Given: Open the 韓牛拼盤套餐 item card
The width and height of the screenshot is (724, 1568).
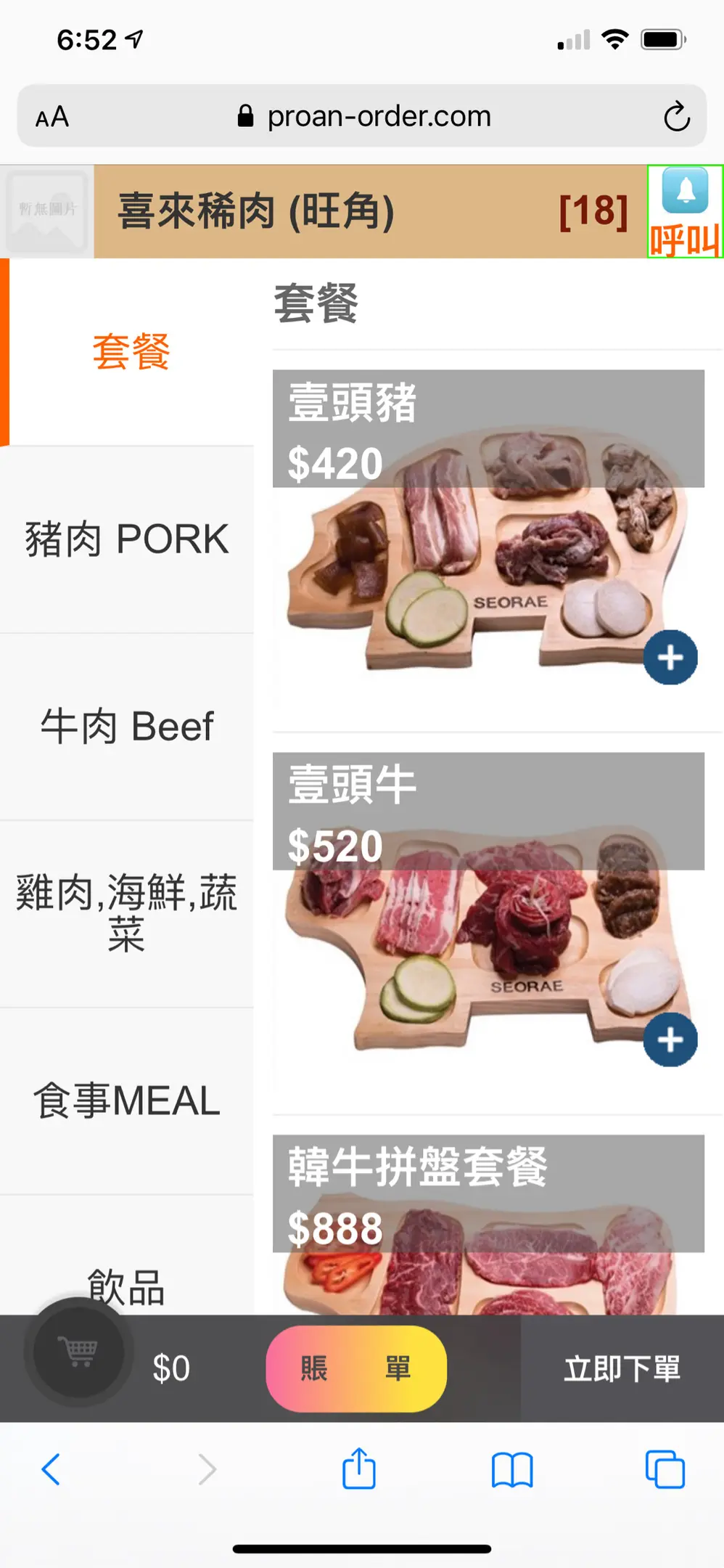Looking at the screenshot, I should (x=488, y=1227).
